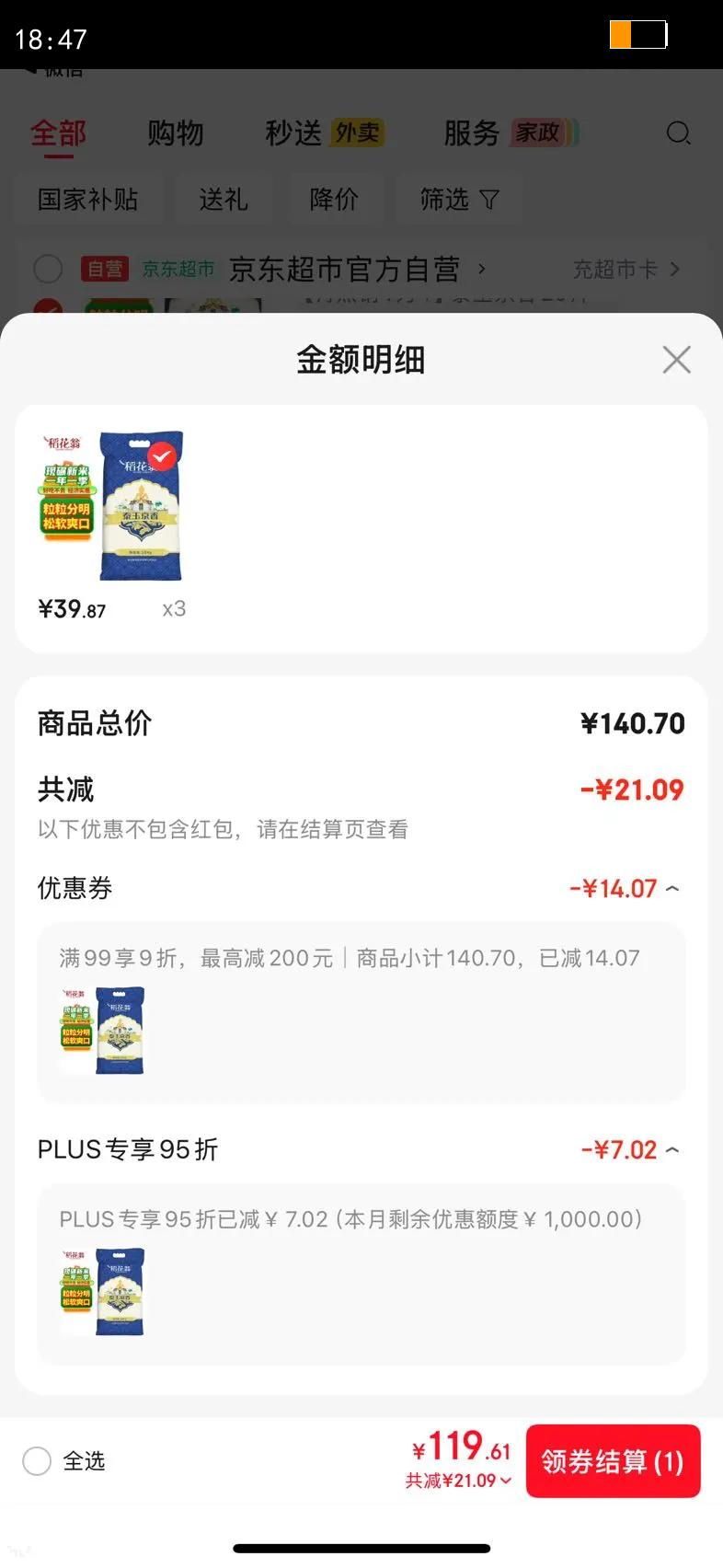Switch to the 购物 tab
This screenshot has height=1568, width=723.
point(176,132)
